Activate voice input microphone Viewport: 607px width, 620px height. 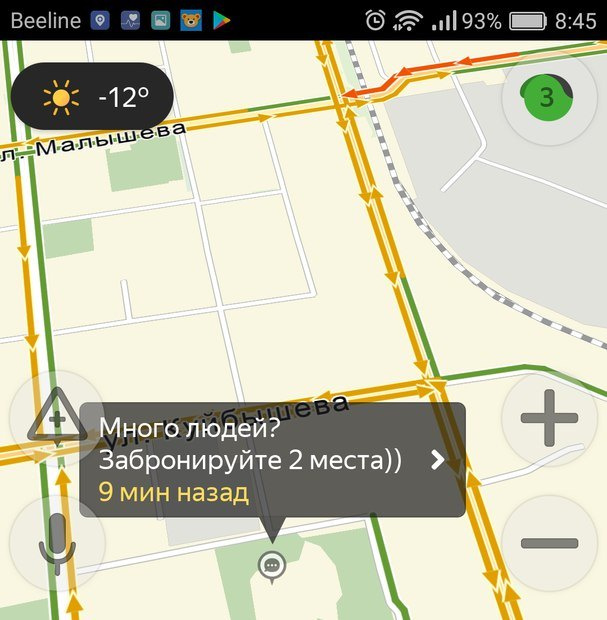coord(57,545)
